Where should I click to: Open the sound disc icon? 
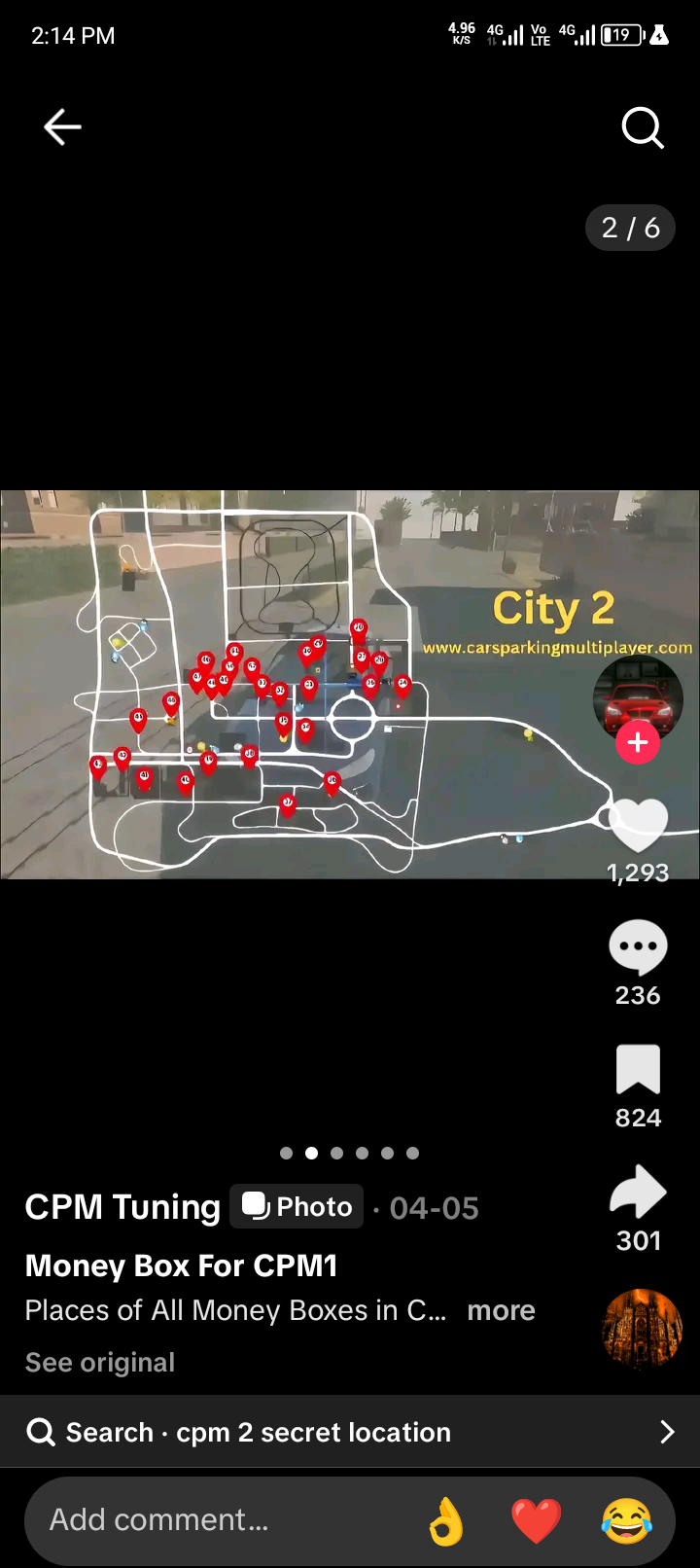pos(642,1330)
